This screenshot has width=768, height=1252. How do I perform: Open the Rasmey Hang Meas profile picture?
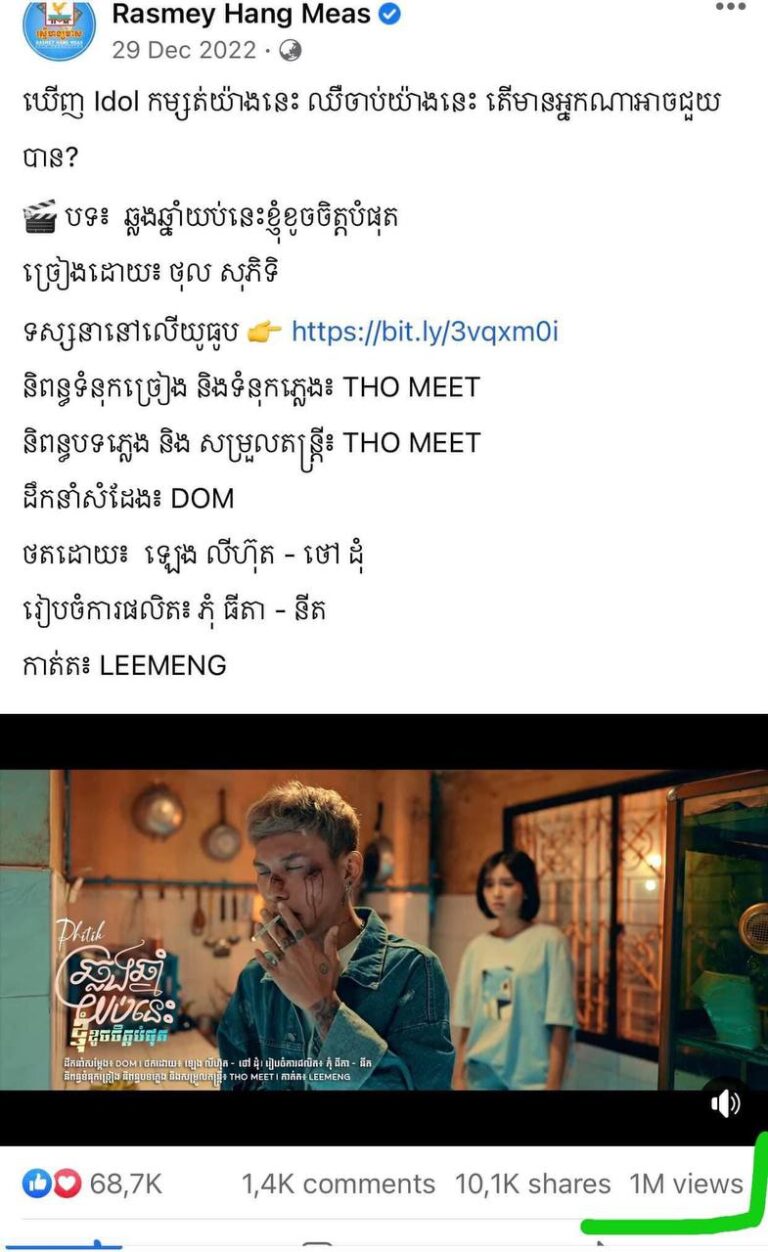(x=59, y=25)
